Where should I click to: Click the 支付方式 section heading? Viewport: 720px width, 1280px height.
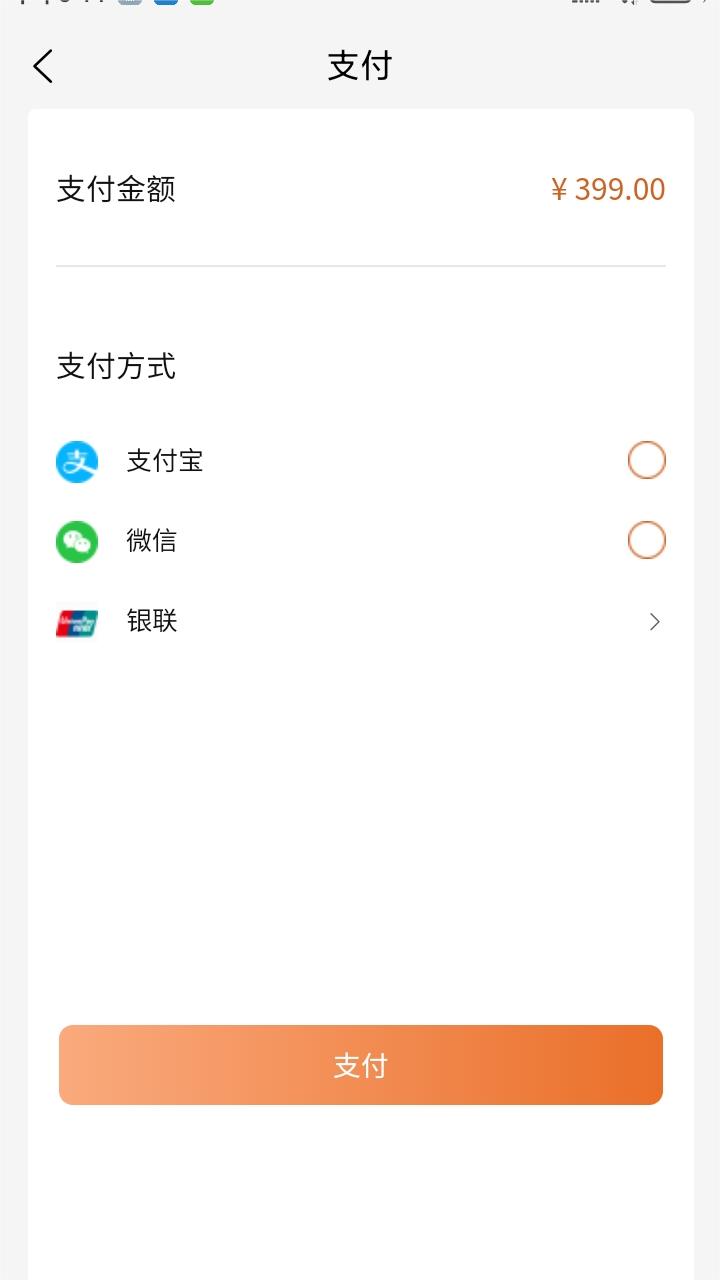116,368
